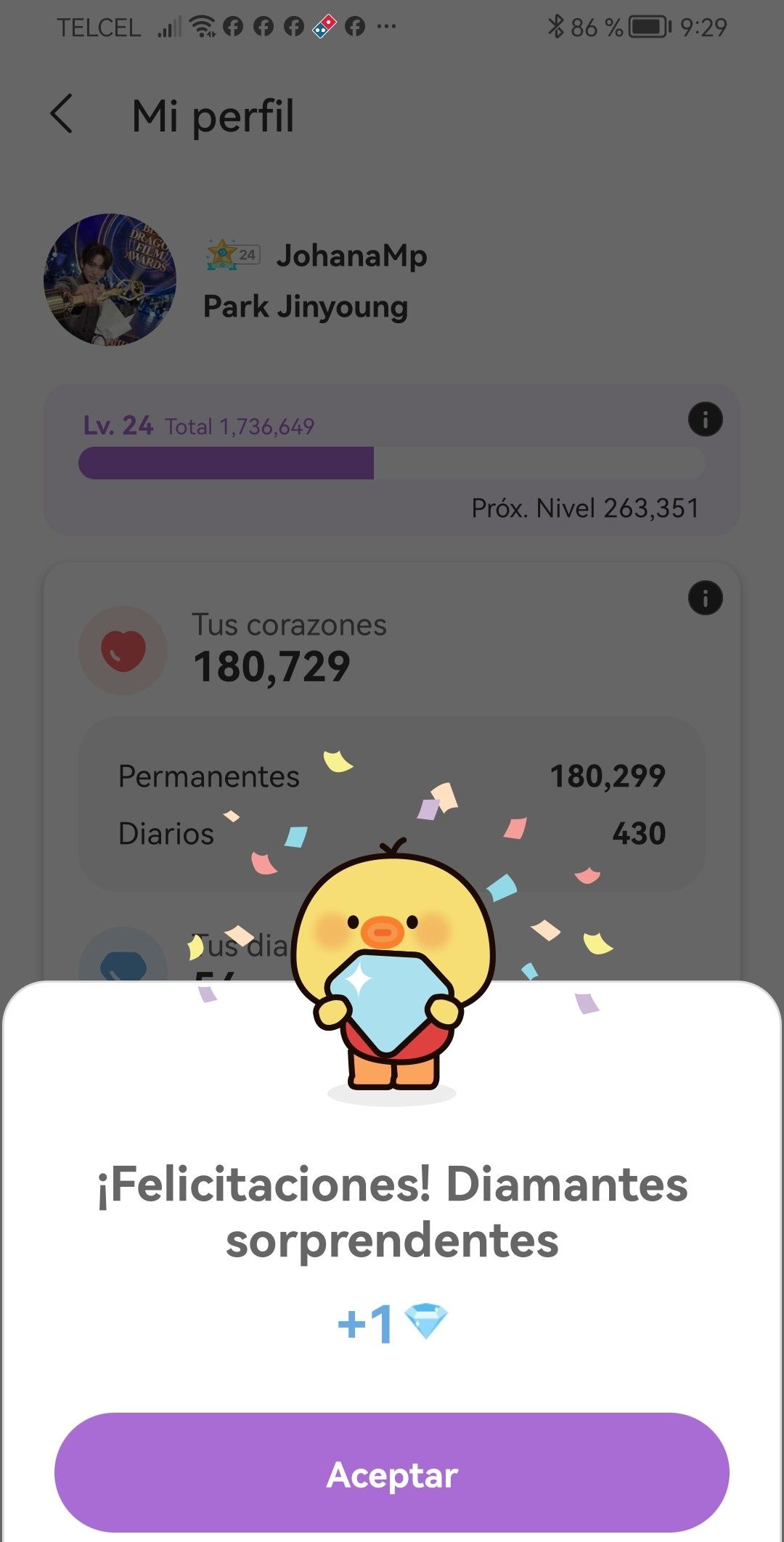Image resolution: width=784 pixels, height=1542 pixels.
Task: Open level info icon beside Lv. 24
Action: [x=705, y=419]
